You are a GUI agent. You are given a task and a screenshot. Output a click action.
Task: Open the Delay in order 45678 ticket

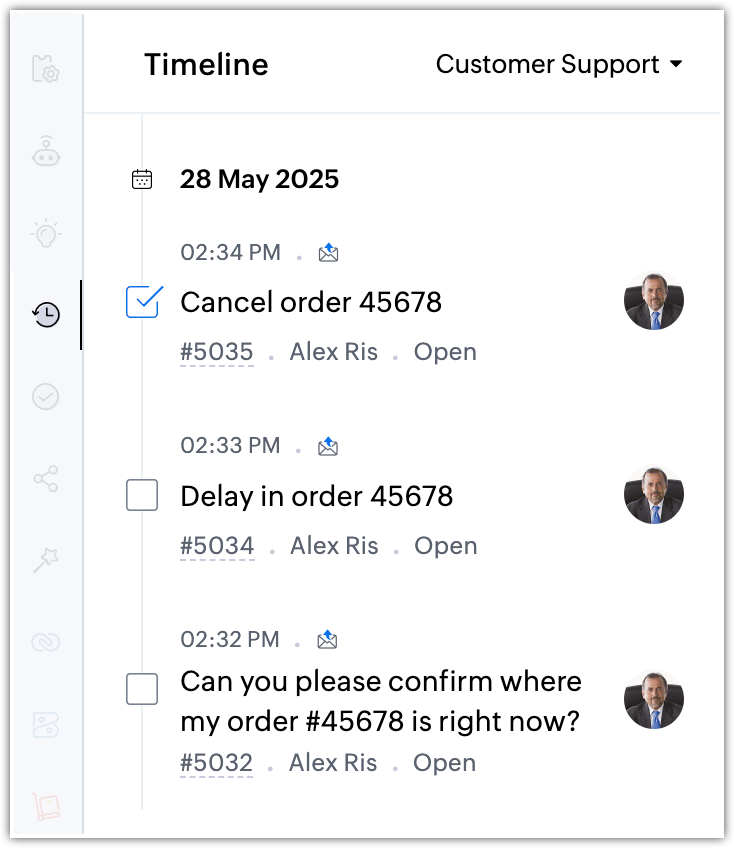(316, 496)
